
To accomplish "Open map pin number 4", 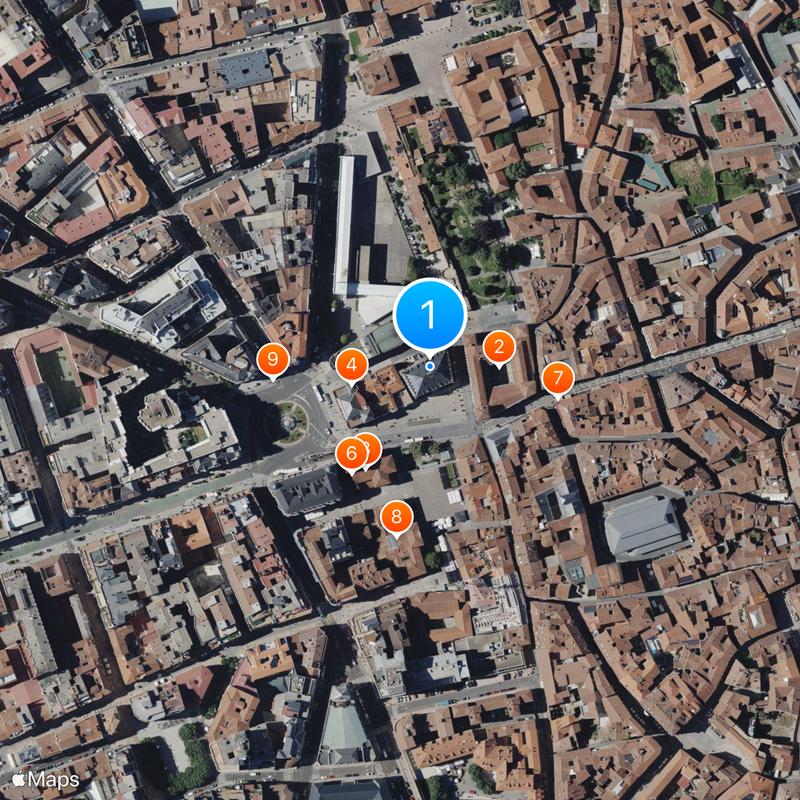I will [350, 365].
